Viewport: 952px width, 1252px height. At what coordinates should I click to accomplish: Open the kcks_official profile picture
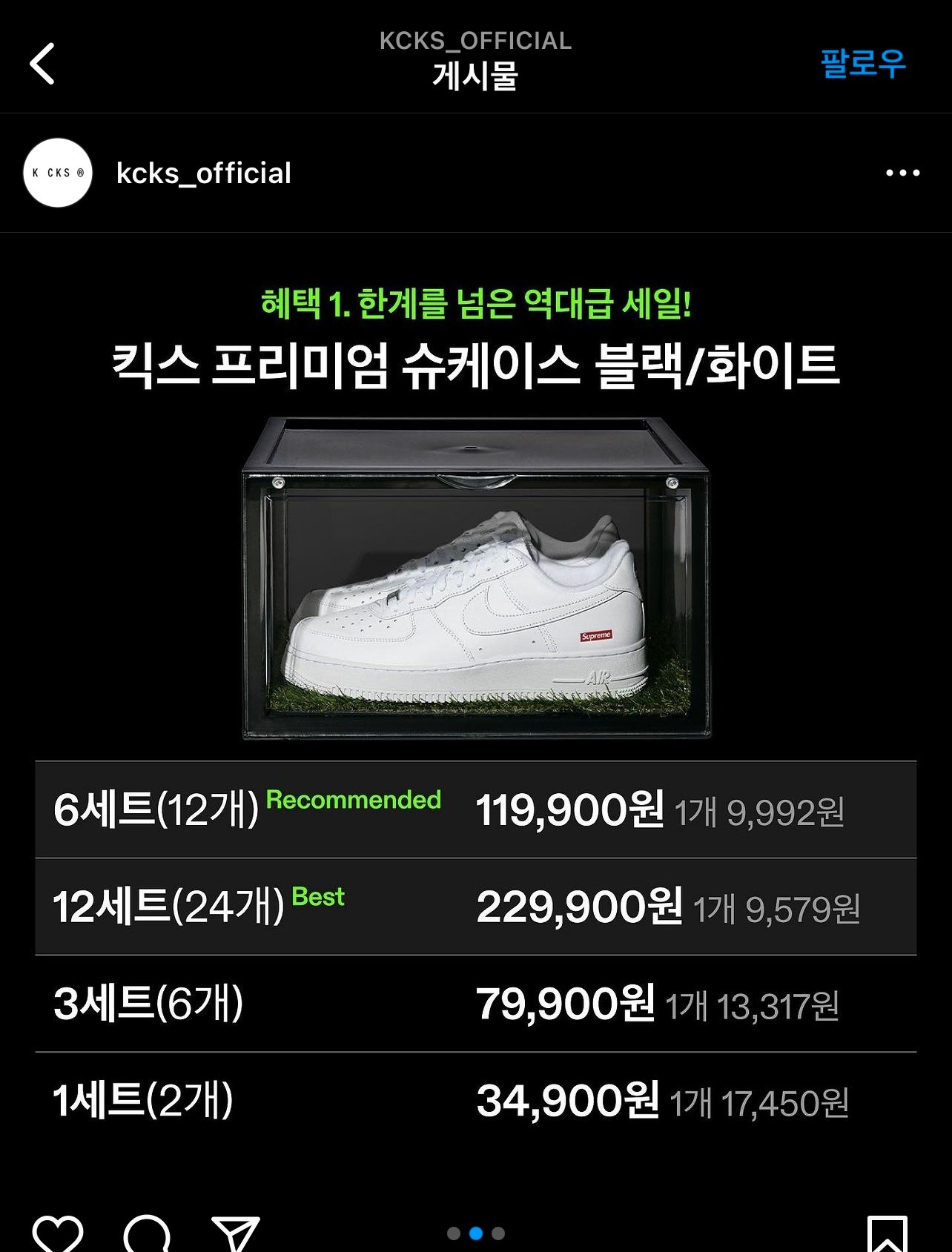(x=58, y=173)
